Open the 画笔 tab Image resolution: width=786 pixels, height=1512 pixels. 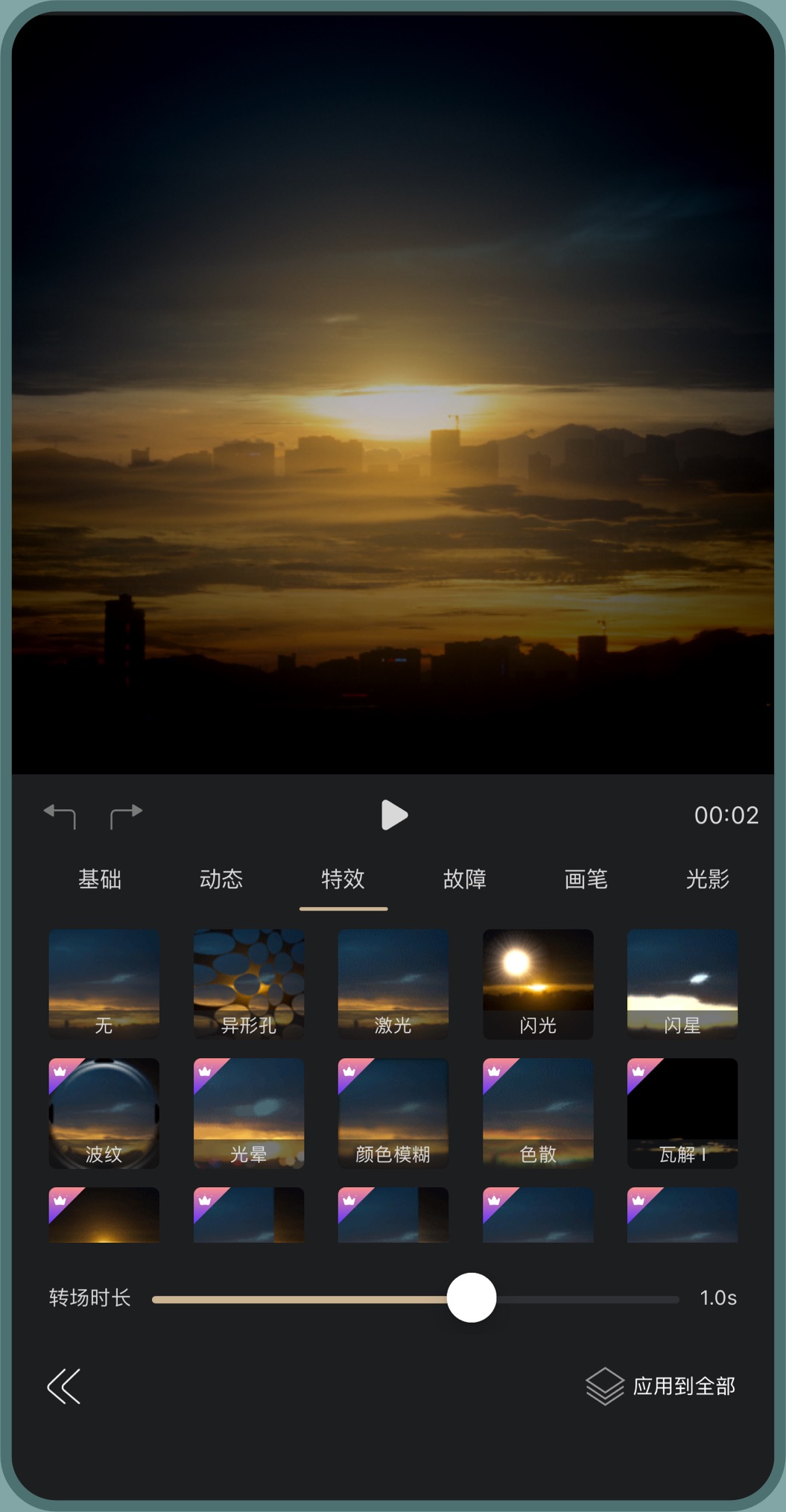pyautogui.click(x=586, y=879)
